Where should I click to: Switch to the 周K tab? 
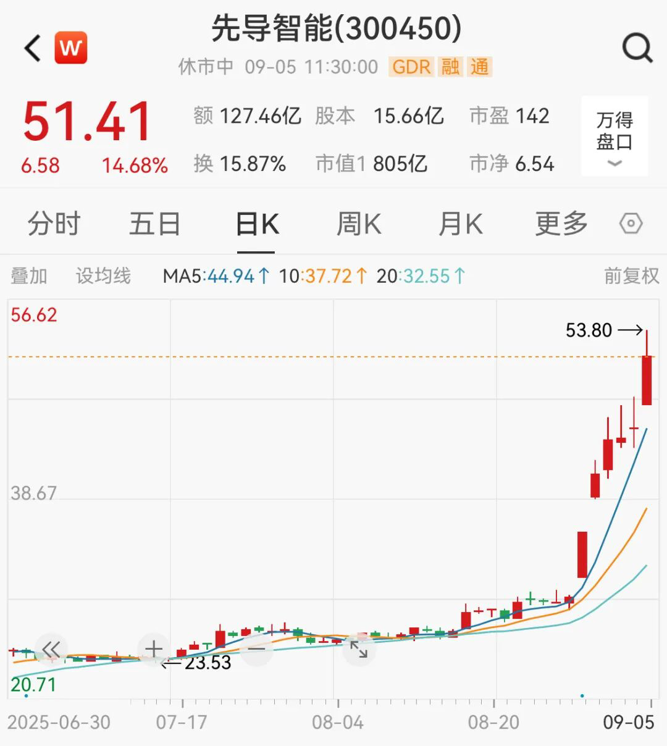click(x=358, y=224)
